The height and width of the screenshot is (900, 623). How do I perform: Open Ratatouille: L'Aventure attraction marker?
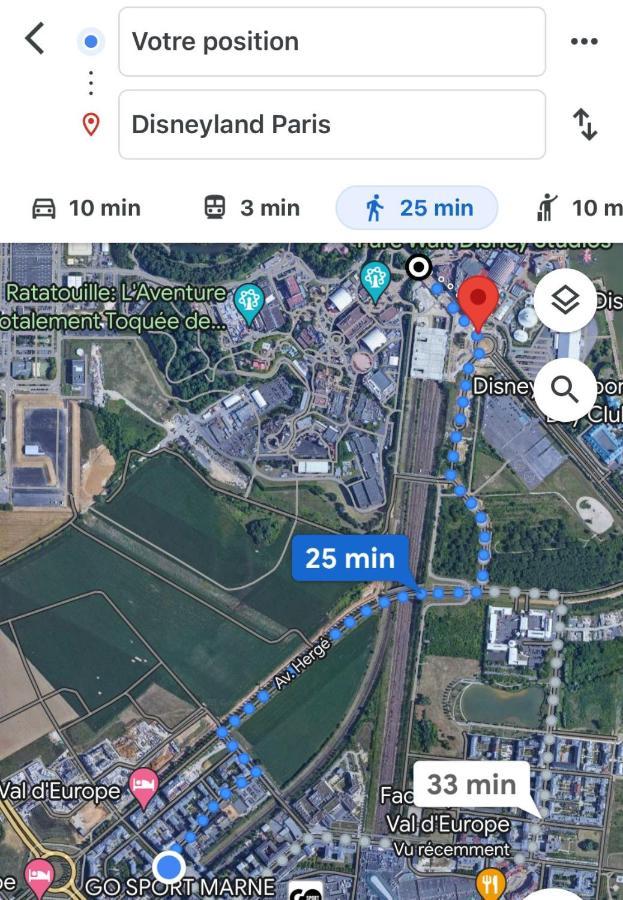coord(247,299)
